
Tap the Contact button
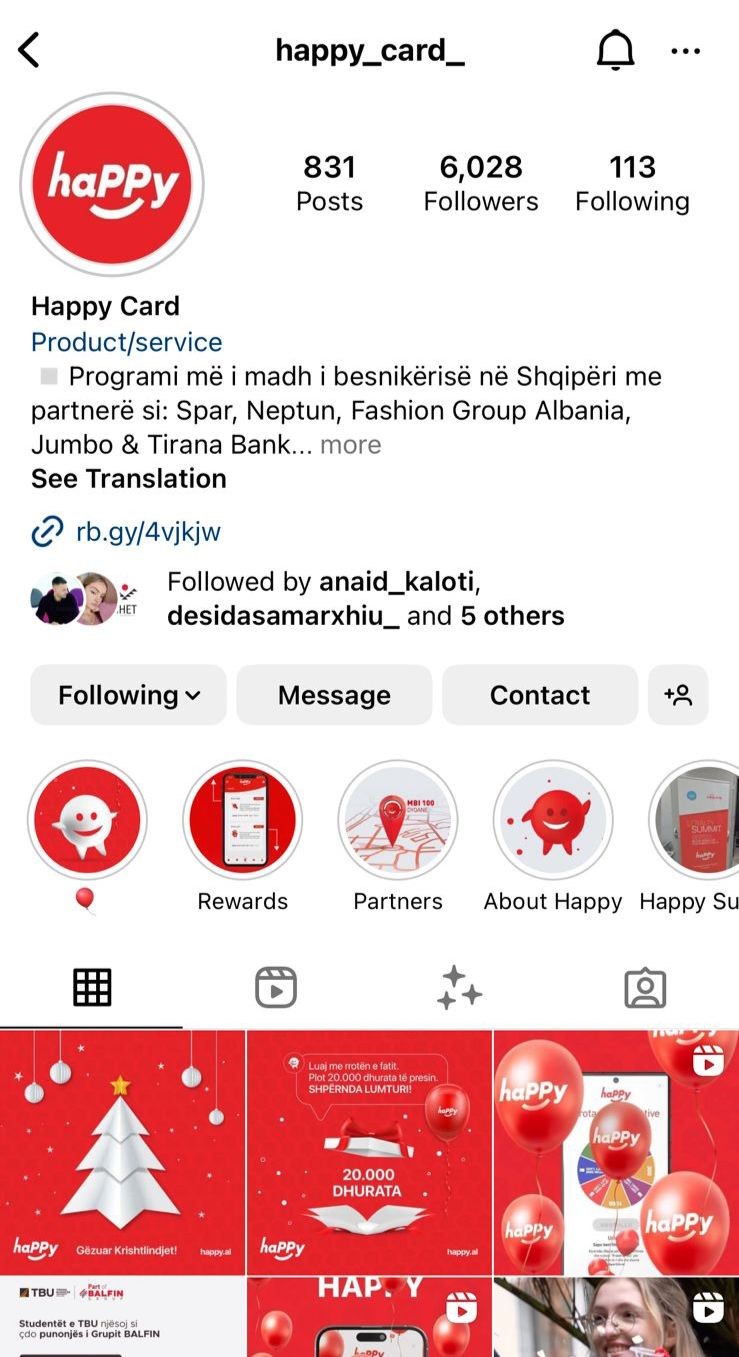click(x=539, y=695)
